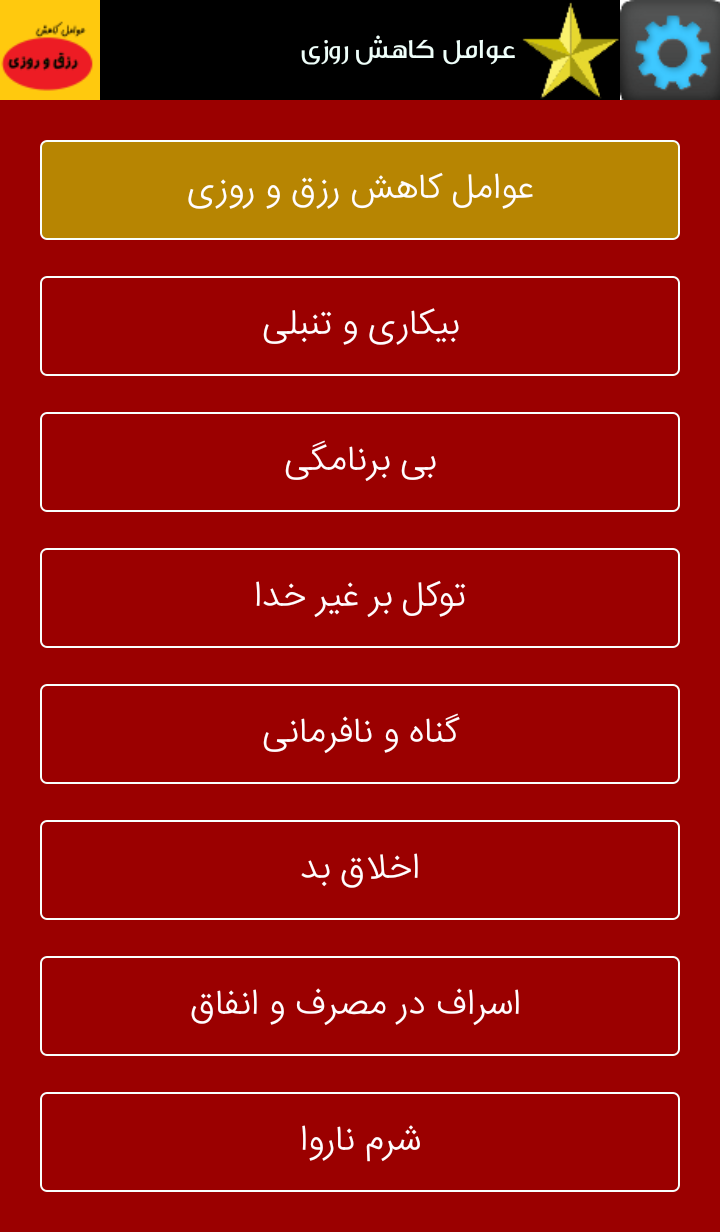This screenshot has height=1232, width=720.
Task: View the bad morals section
Action: point(359,870)
